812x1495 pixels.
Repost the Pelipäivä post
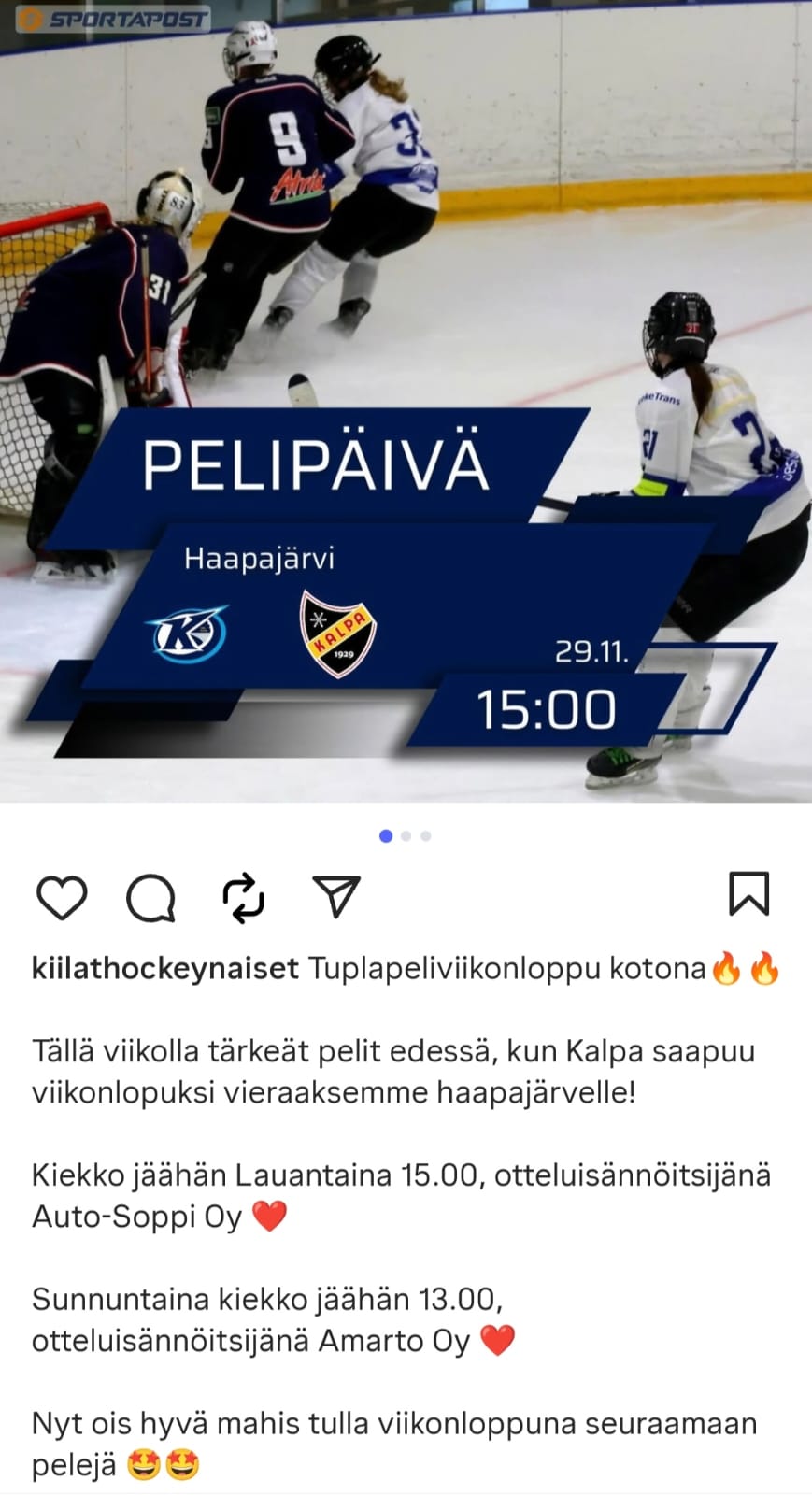(243, 898)
